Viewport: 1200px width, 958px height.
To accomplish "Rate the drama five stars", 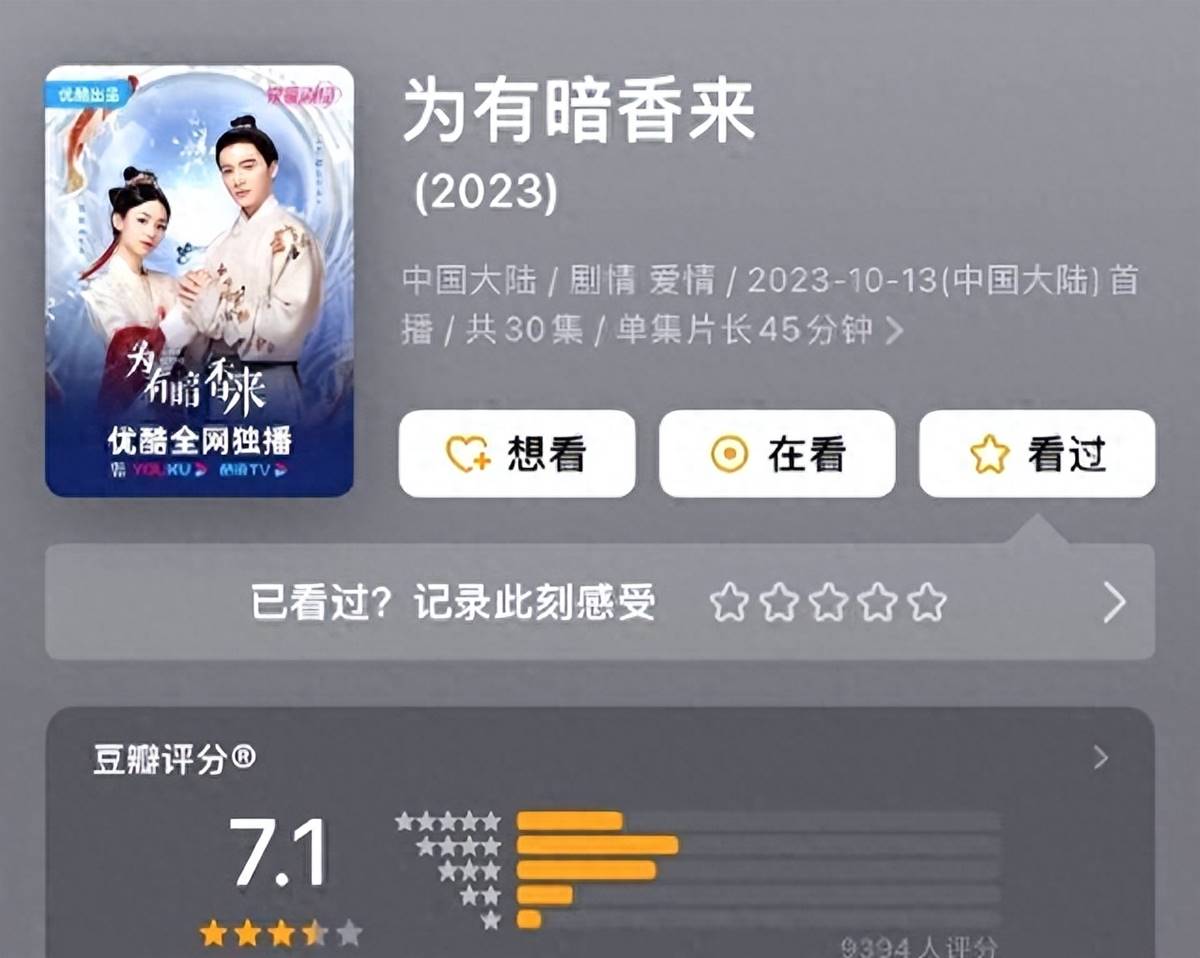I will click(x=928, y=603).
